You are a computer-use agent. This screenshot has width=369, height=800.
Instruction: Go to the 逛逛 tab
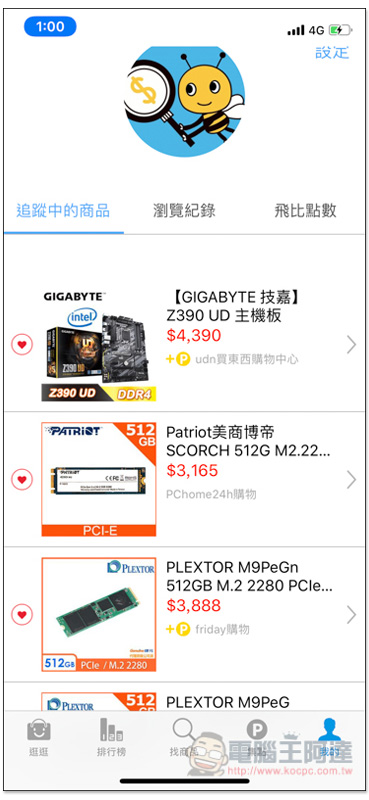point(39,737)
